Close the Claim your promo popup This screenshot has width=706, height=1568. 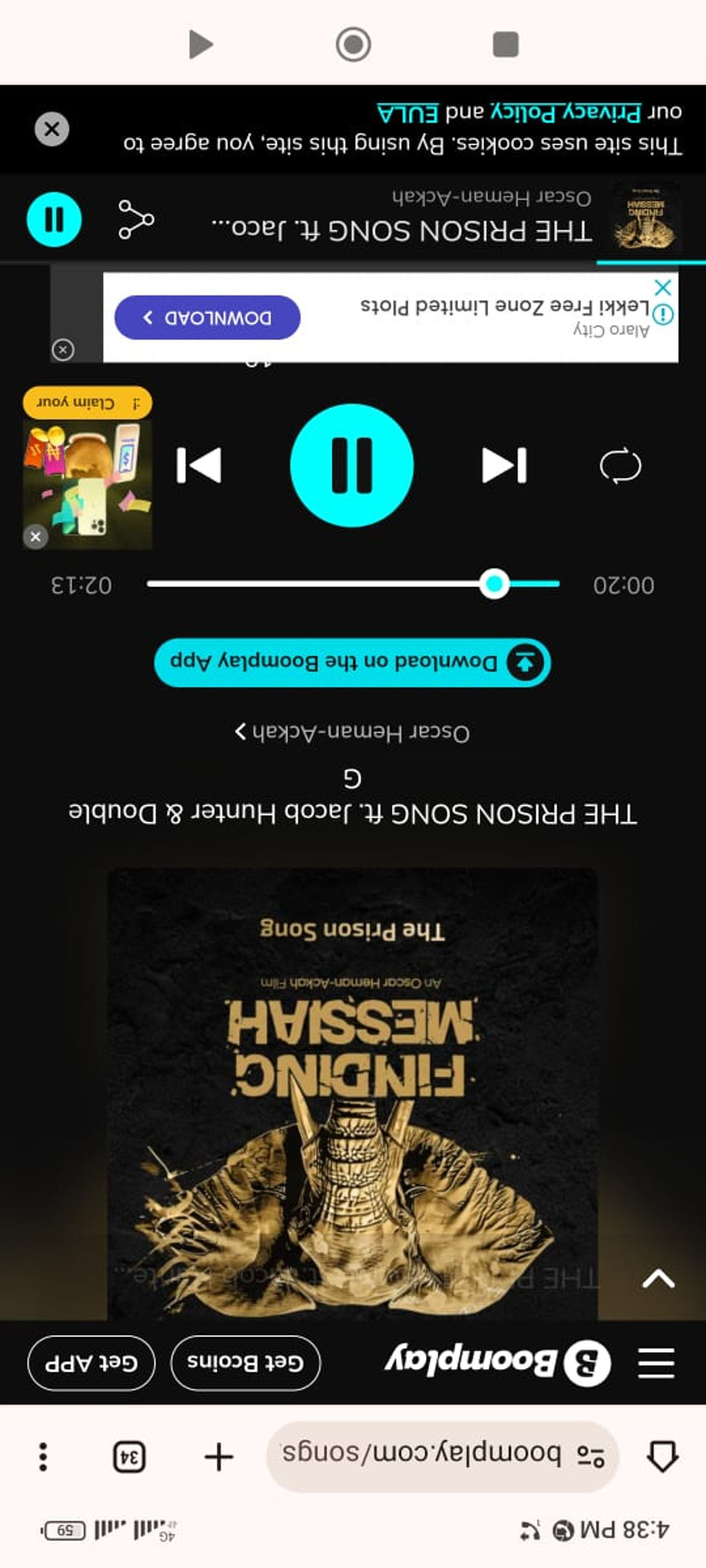pos(35,536)
